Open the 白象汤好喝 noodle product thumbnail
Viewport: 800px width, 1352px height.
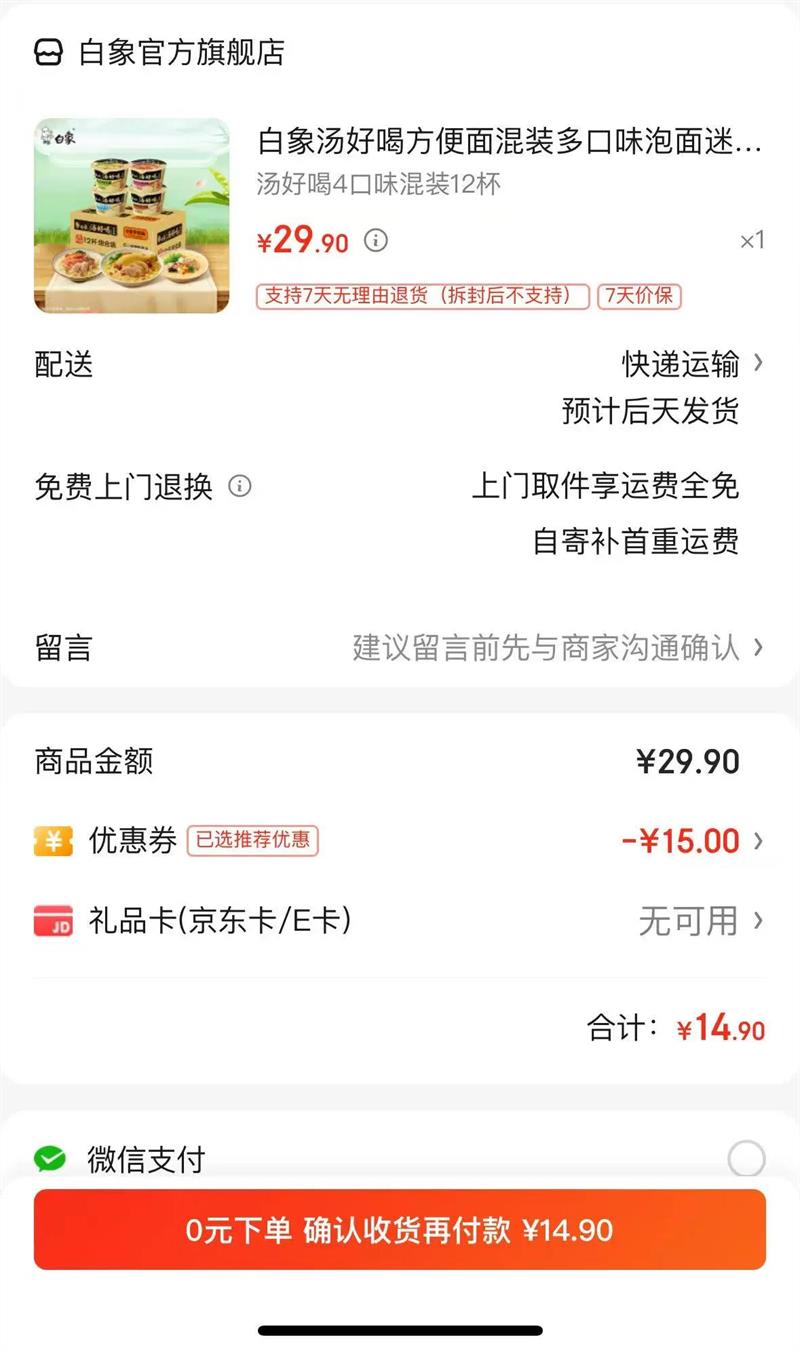(132, 216)
